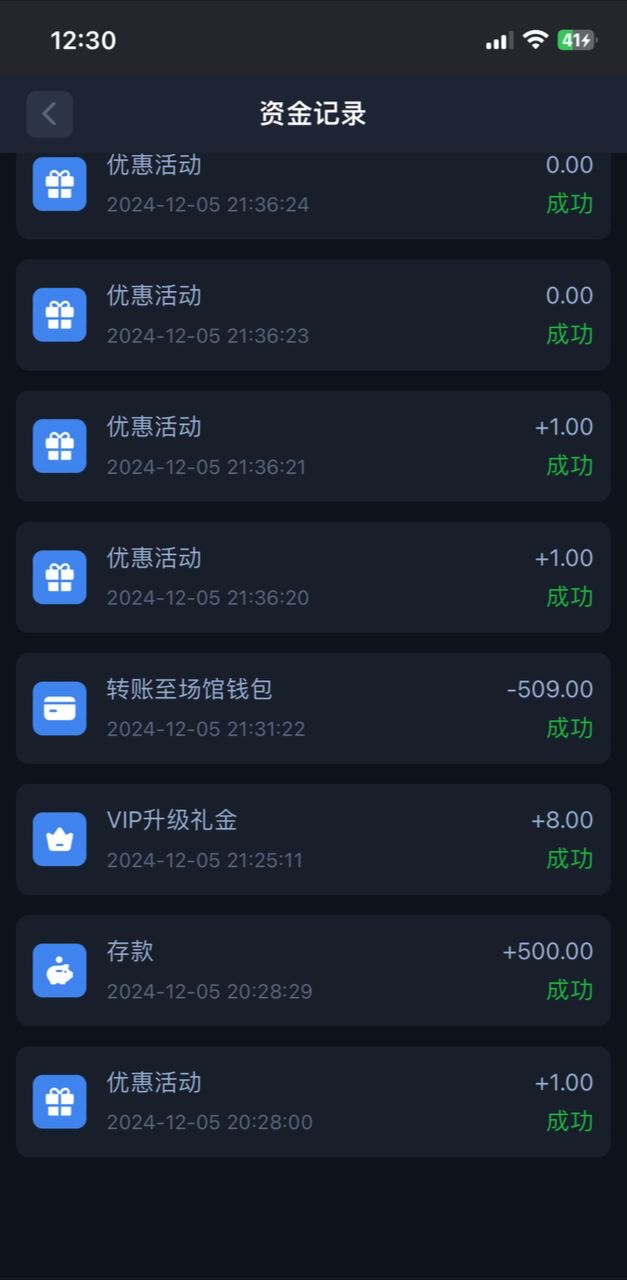
Task: View the 转账至场馆钱包 -509.00 record
Action: coord(313,708)
